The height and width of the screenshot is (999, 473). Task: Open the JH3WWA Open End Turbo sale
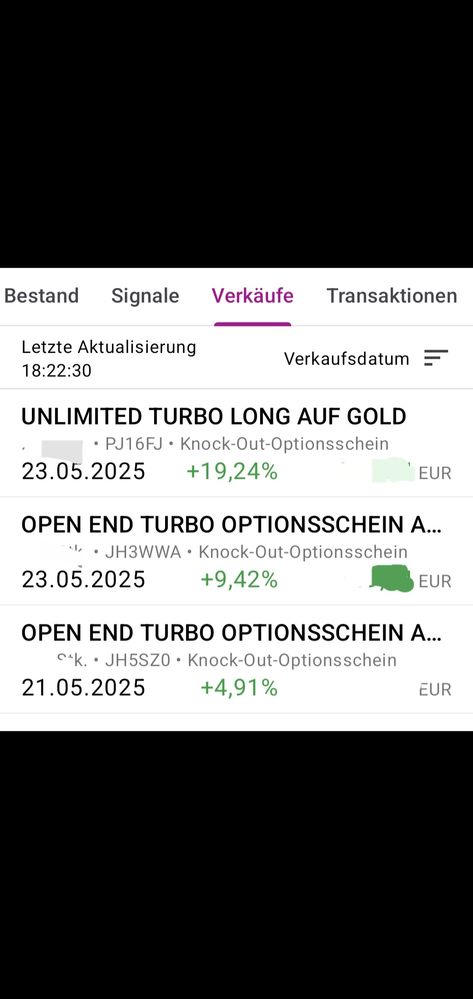(x=236, y=551)
